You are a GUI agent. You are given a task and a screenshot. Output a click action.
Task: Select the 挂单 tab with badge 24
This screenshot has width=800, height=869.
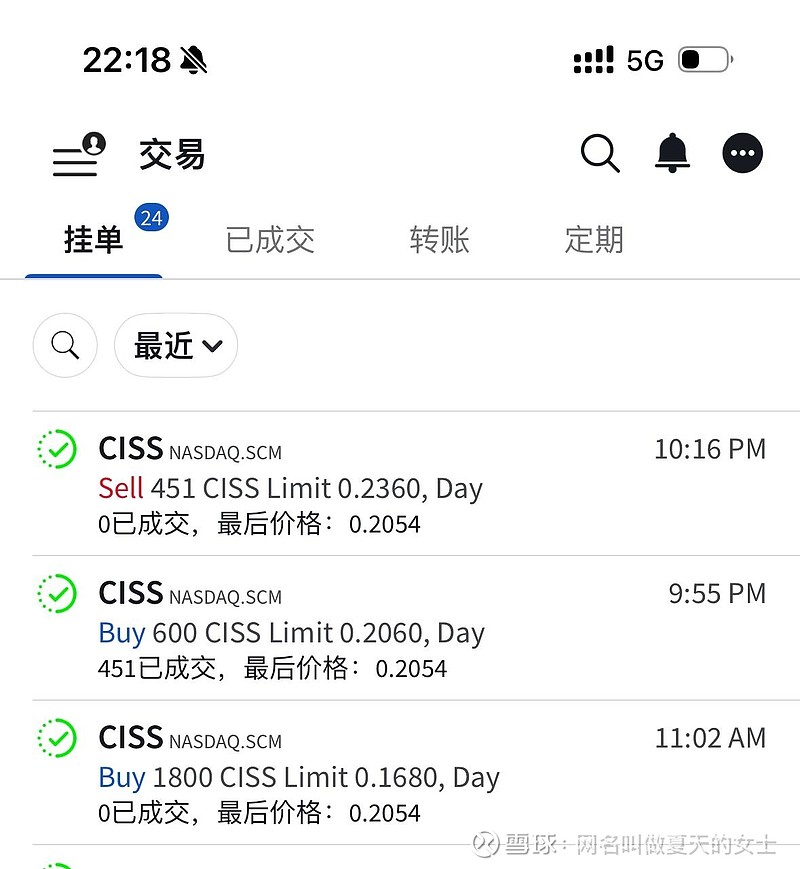pos(94,240)
